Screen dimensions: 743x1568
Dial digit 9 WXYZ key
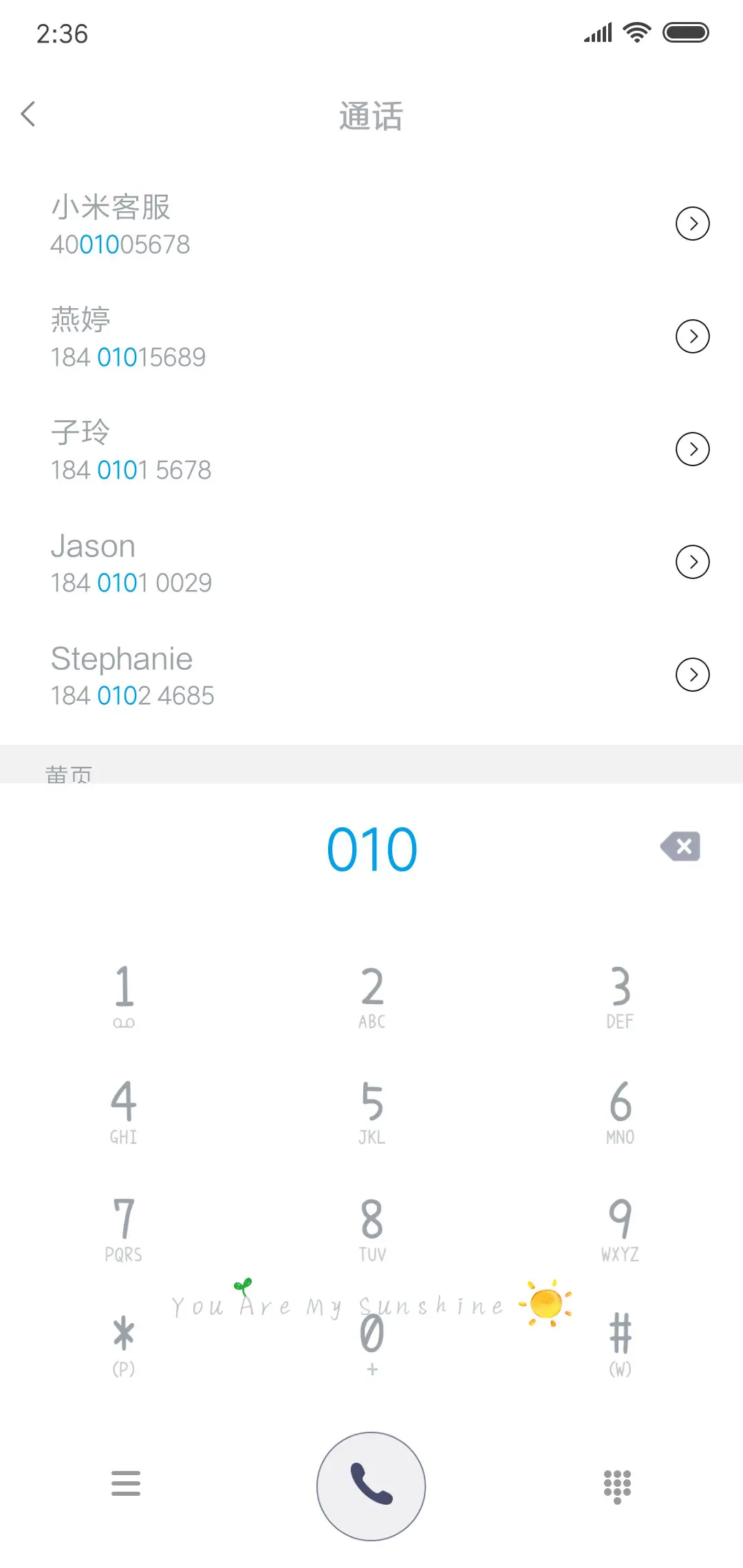(620, 1228)
